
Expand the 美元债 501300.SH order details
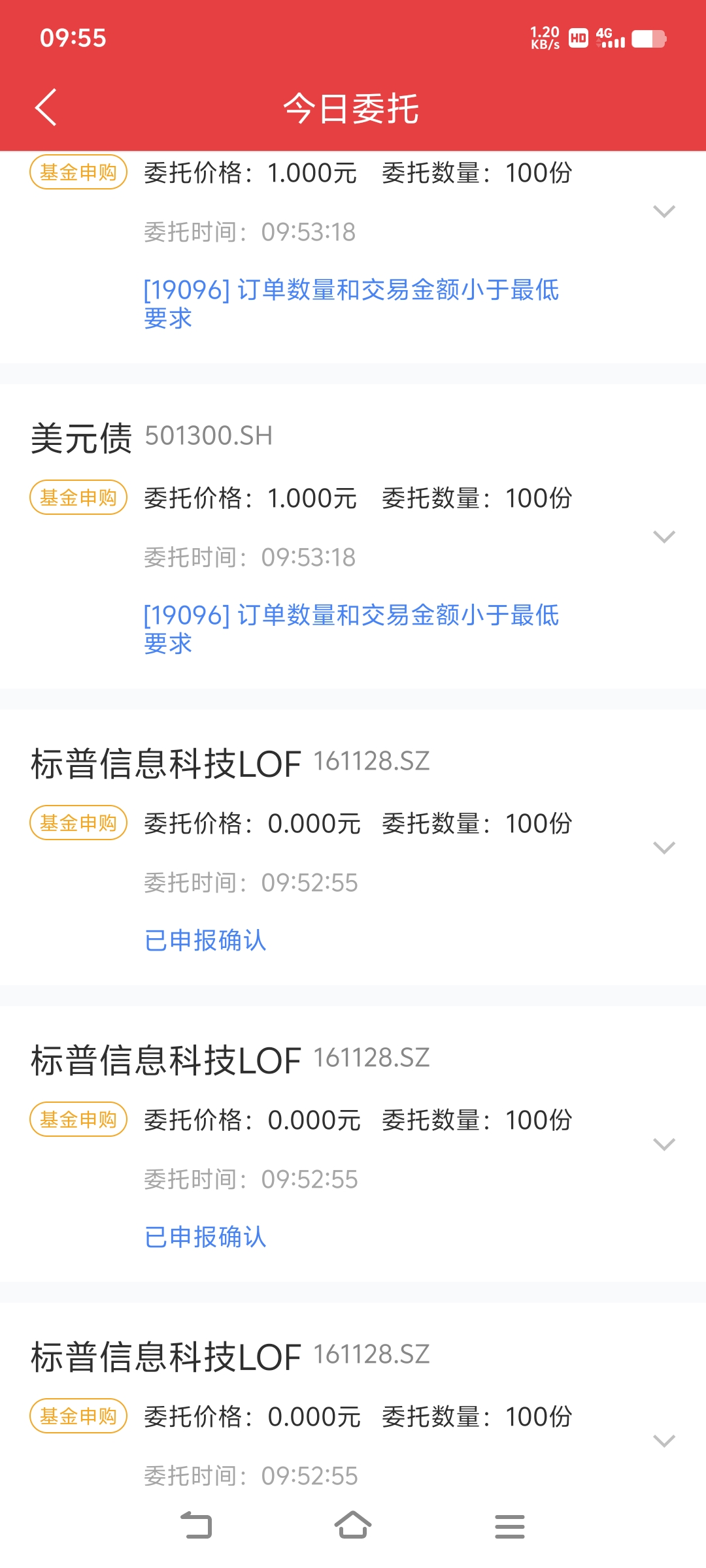click(x=664, y=537)
